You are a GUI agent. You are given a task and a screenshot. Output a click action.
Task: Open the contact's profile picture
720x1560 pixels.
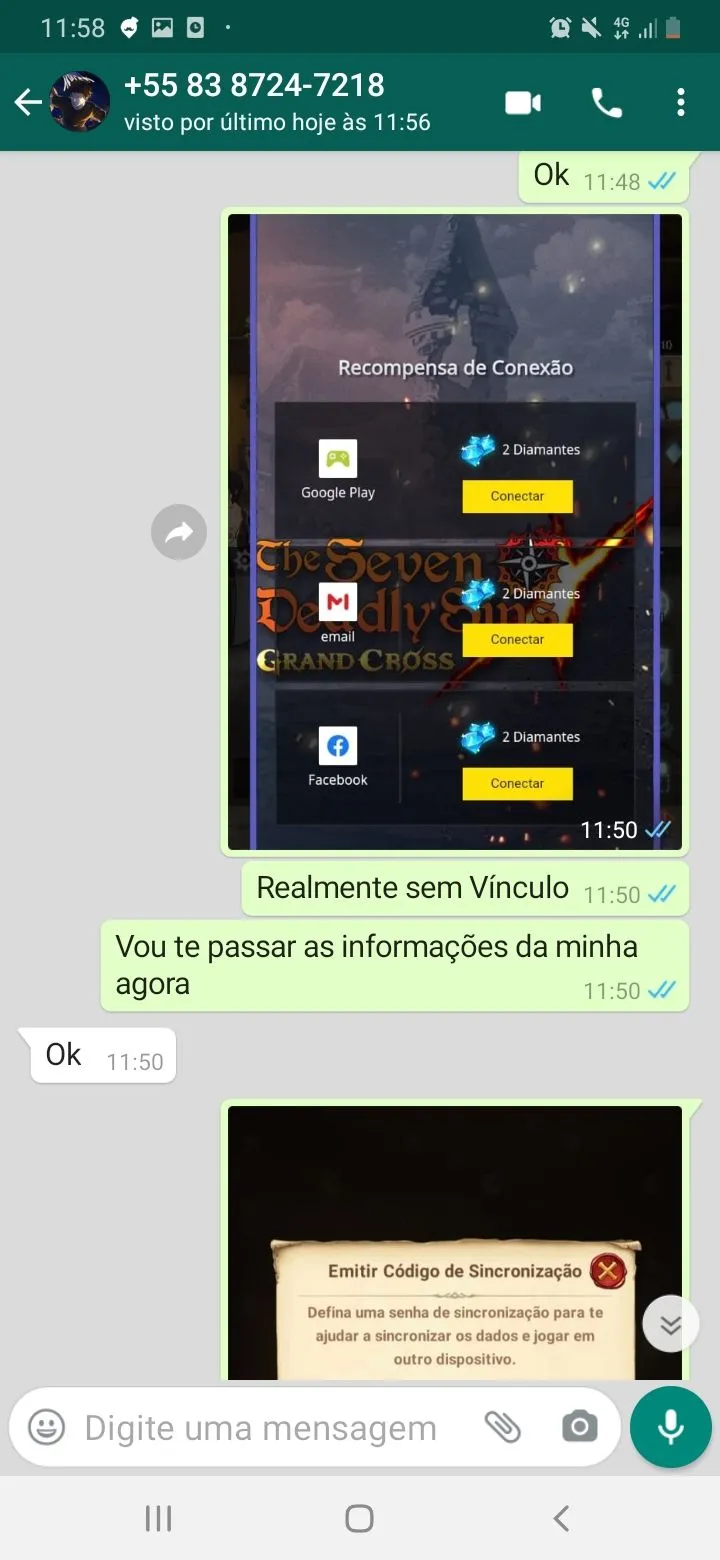[80, 102]
